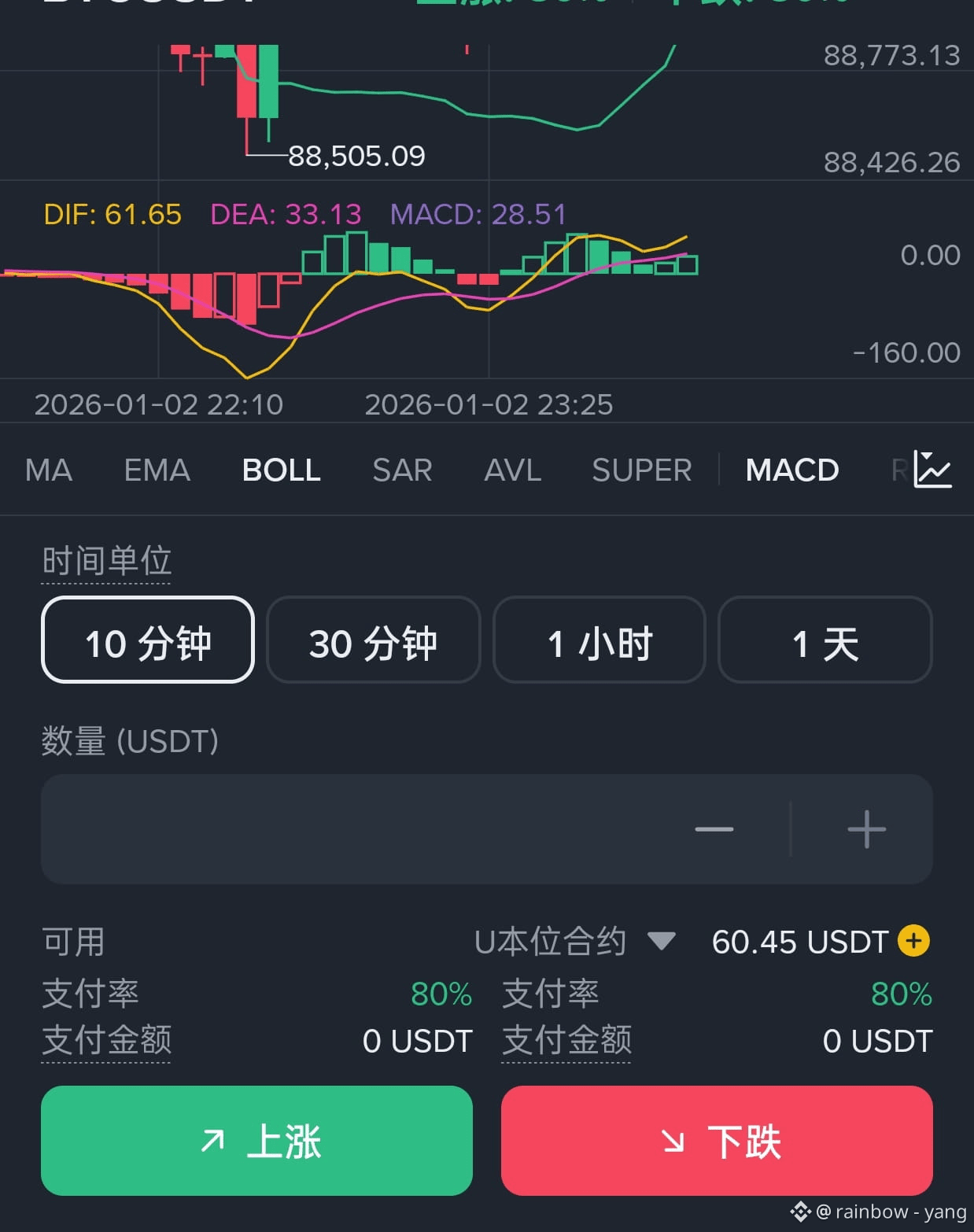This screenshot has width=974, height=1232.
Task: Select the 30分钟 time unit
Action: 373,641
